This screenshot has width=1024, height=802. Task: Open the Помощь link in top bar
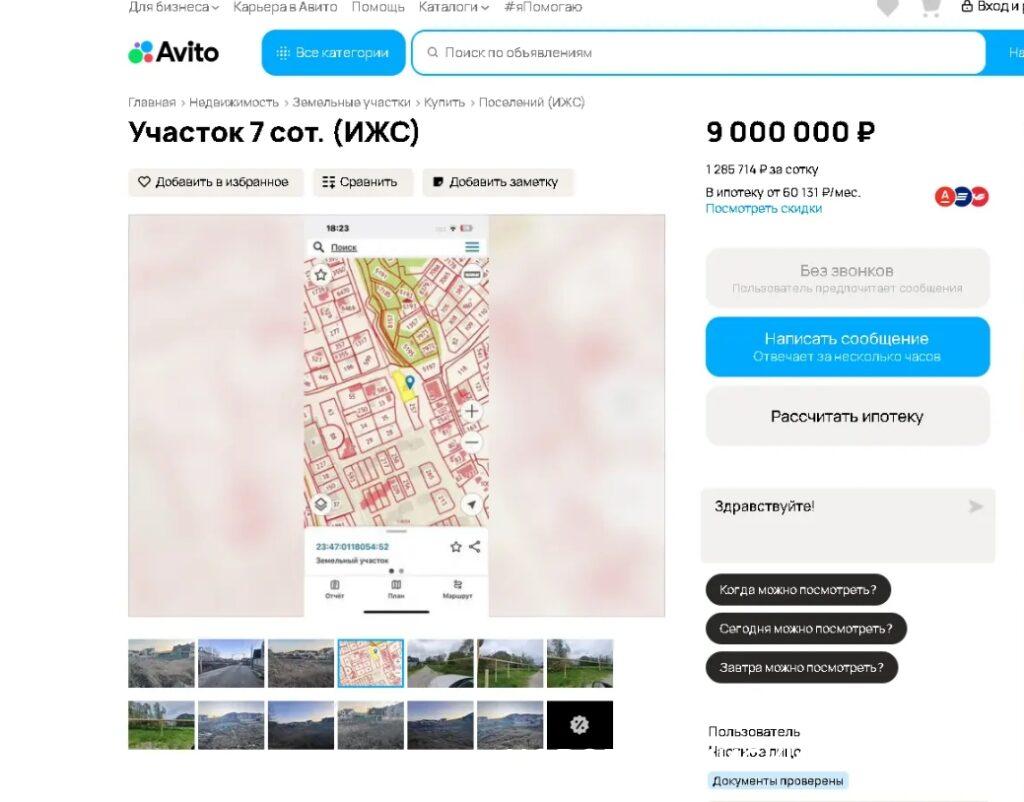[x=378, y=7]
